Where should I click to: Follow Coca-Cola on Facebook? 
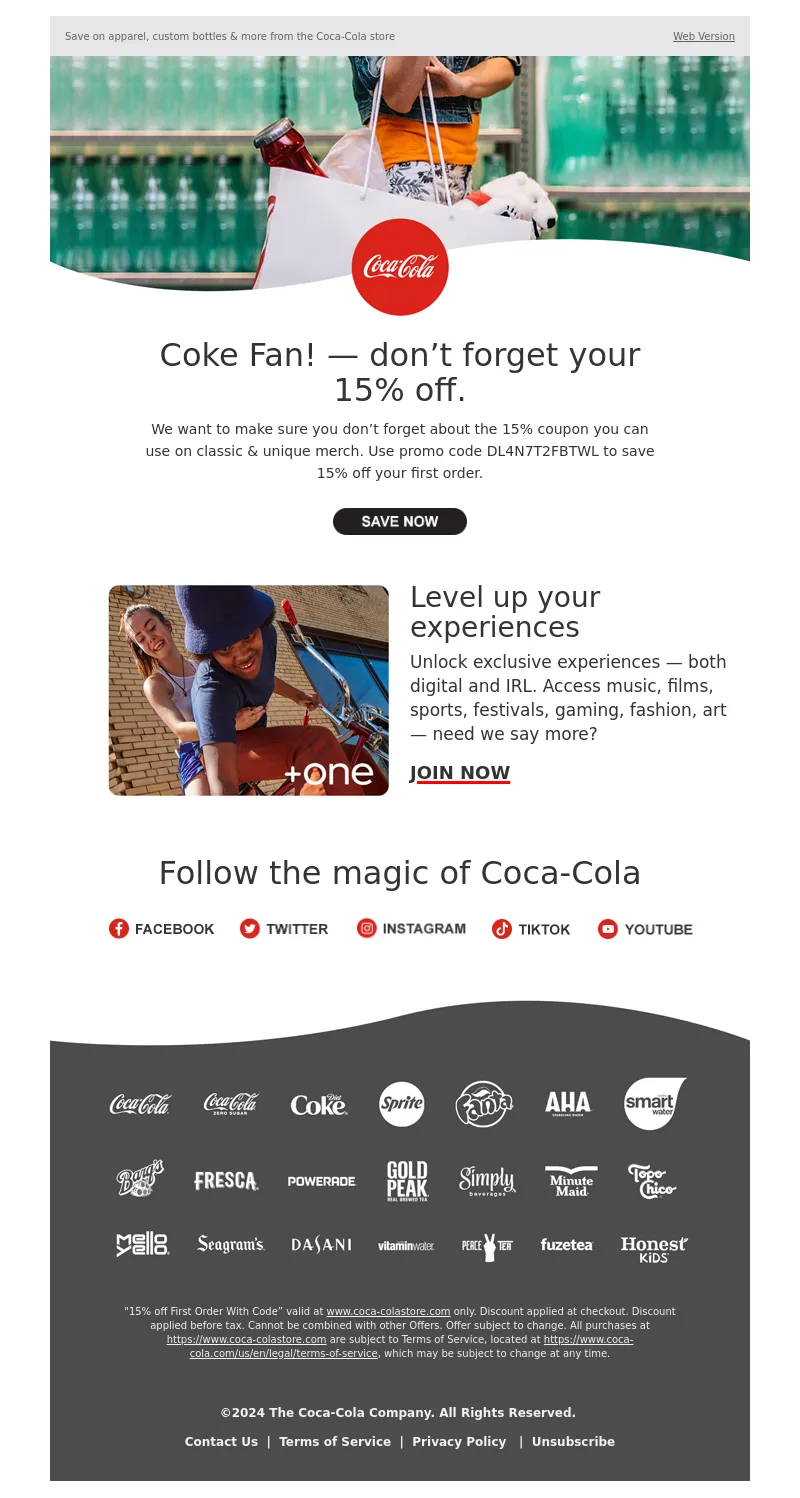click(162, 929)
